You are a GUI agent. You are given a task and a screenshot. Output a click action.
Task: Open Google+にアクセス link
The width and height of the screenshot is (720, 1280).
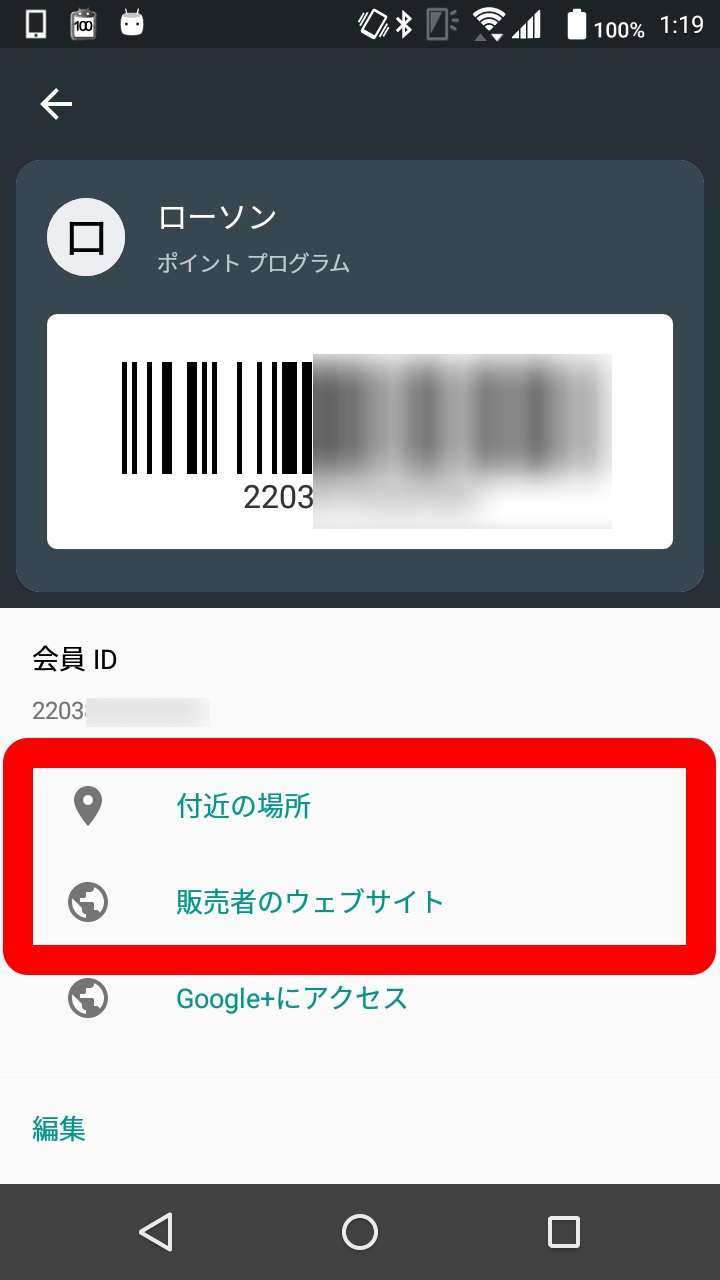[291, 998]
